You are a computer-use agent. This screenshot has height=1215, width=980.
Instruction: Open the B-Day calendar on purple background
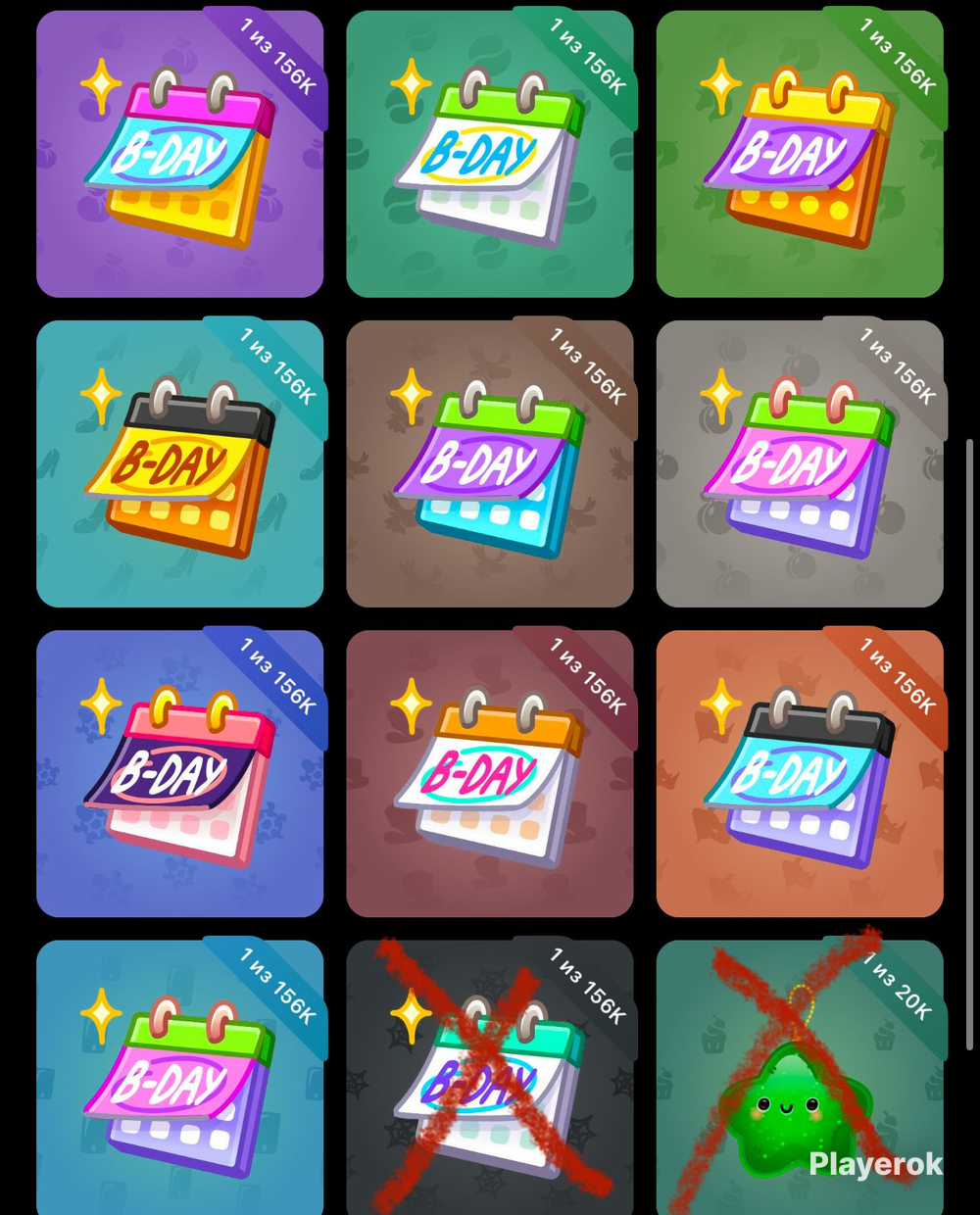click(x=179, y=154)
